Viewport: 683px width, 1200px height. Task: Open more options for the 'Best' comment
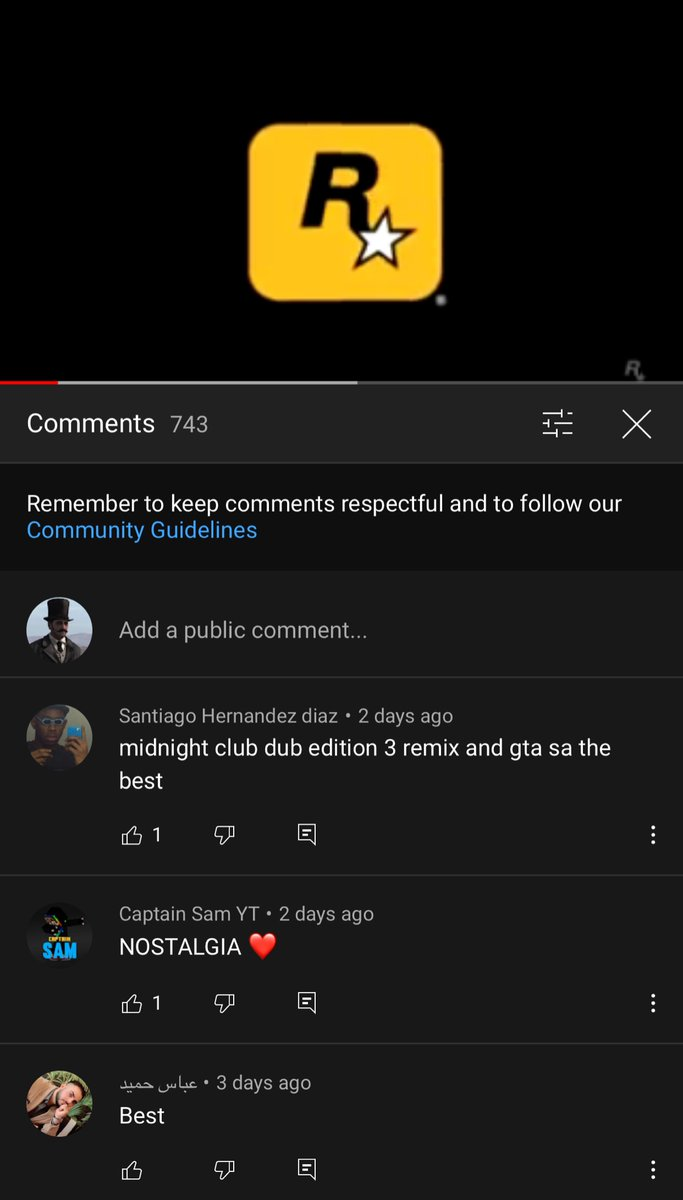click(653, 1169)
